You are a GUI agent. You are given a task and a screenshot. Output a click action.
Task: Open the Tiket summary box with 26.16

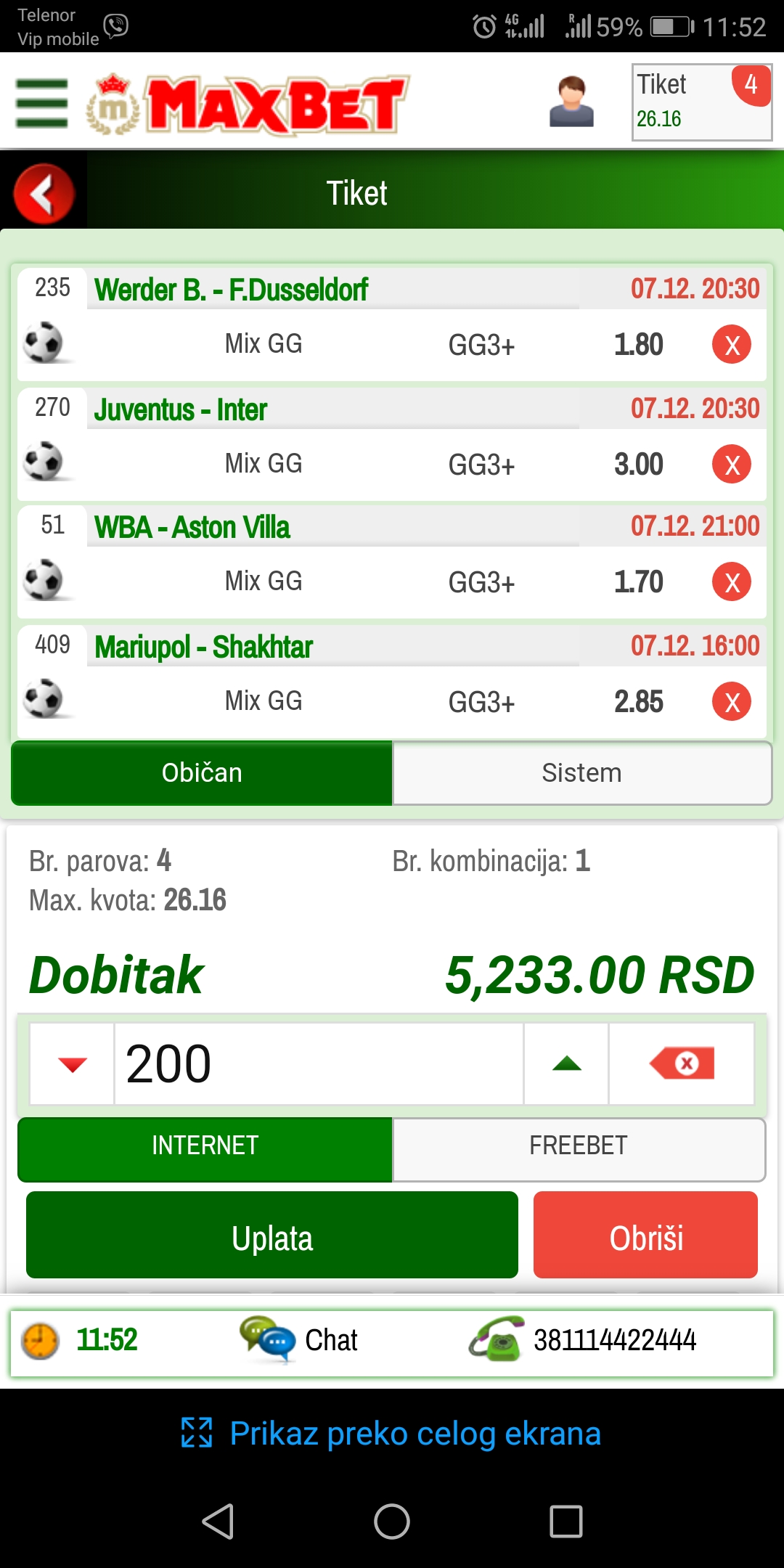tap(701, 102)
